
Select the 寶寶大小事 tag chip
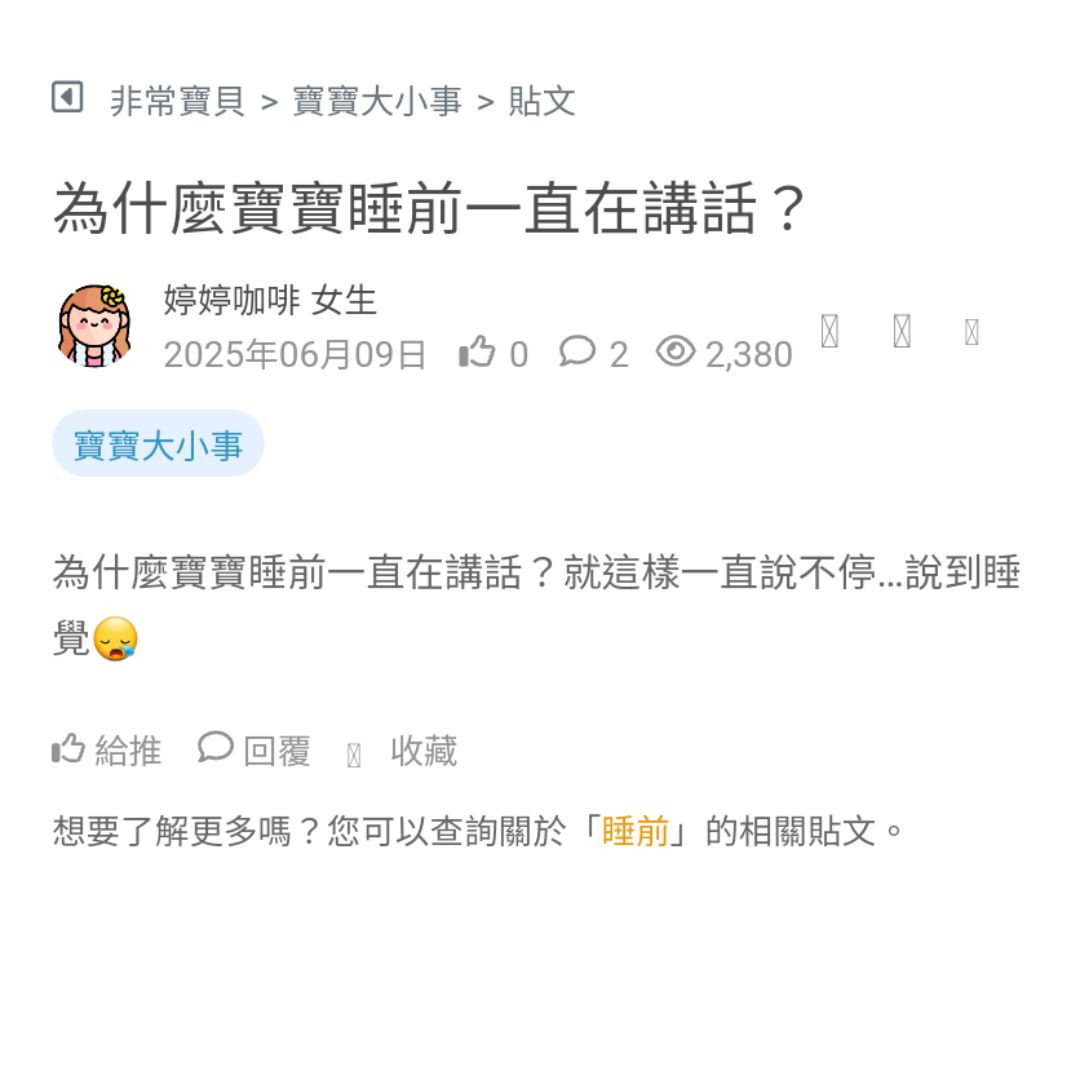158,444
